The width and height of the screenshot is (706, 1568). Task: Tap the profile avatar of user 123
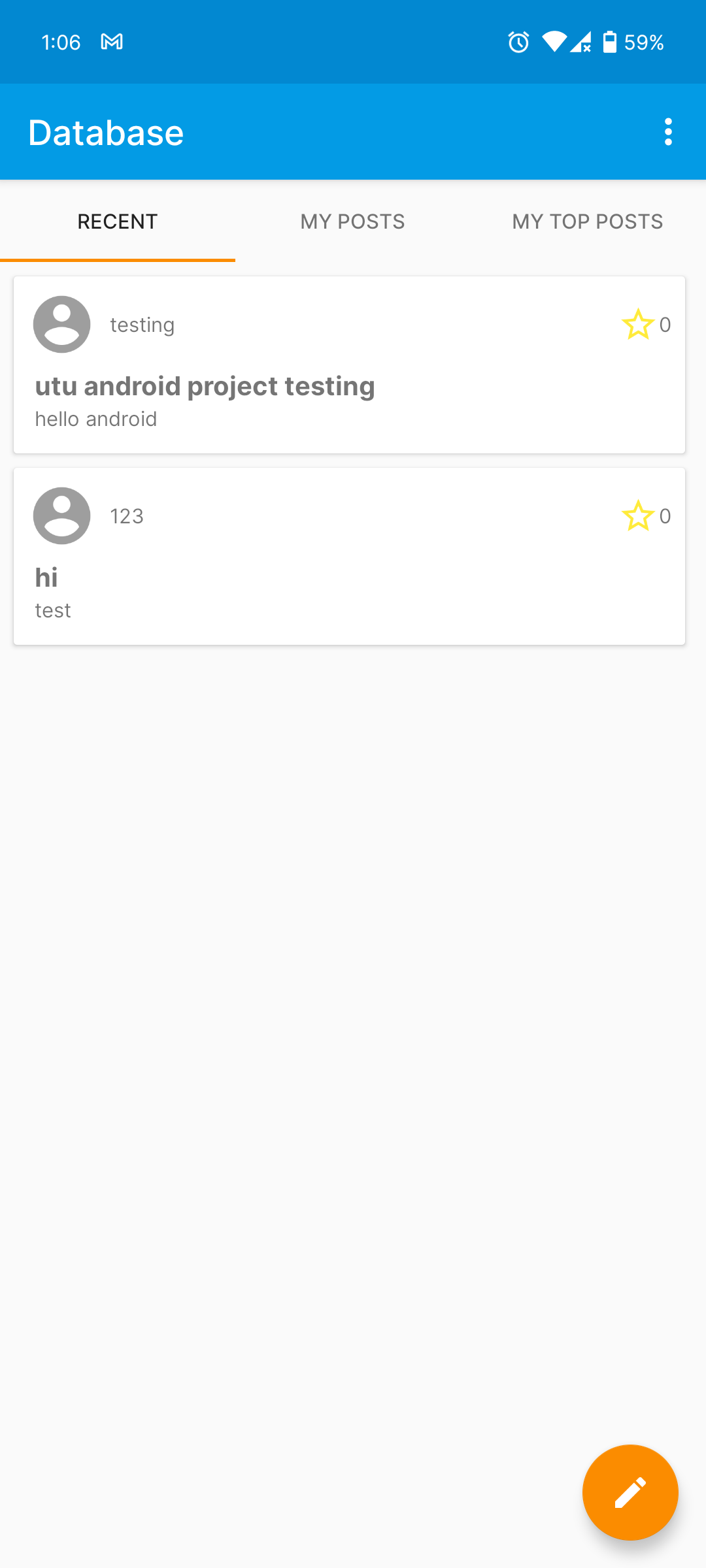click(61, 515)
